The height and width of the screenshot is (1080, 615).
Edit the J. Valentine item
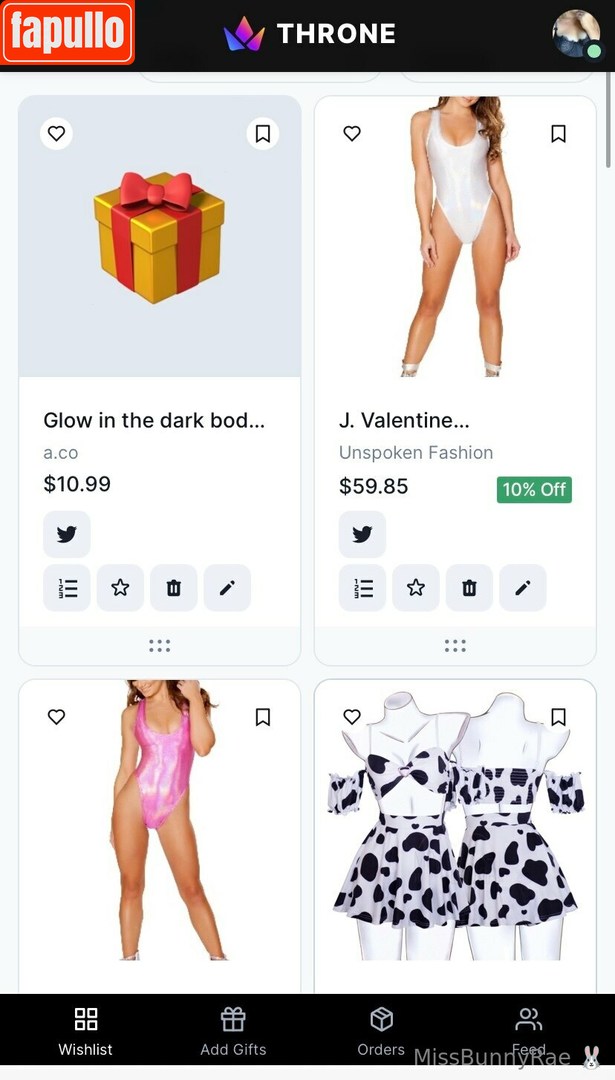(522, 588)
